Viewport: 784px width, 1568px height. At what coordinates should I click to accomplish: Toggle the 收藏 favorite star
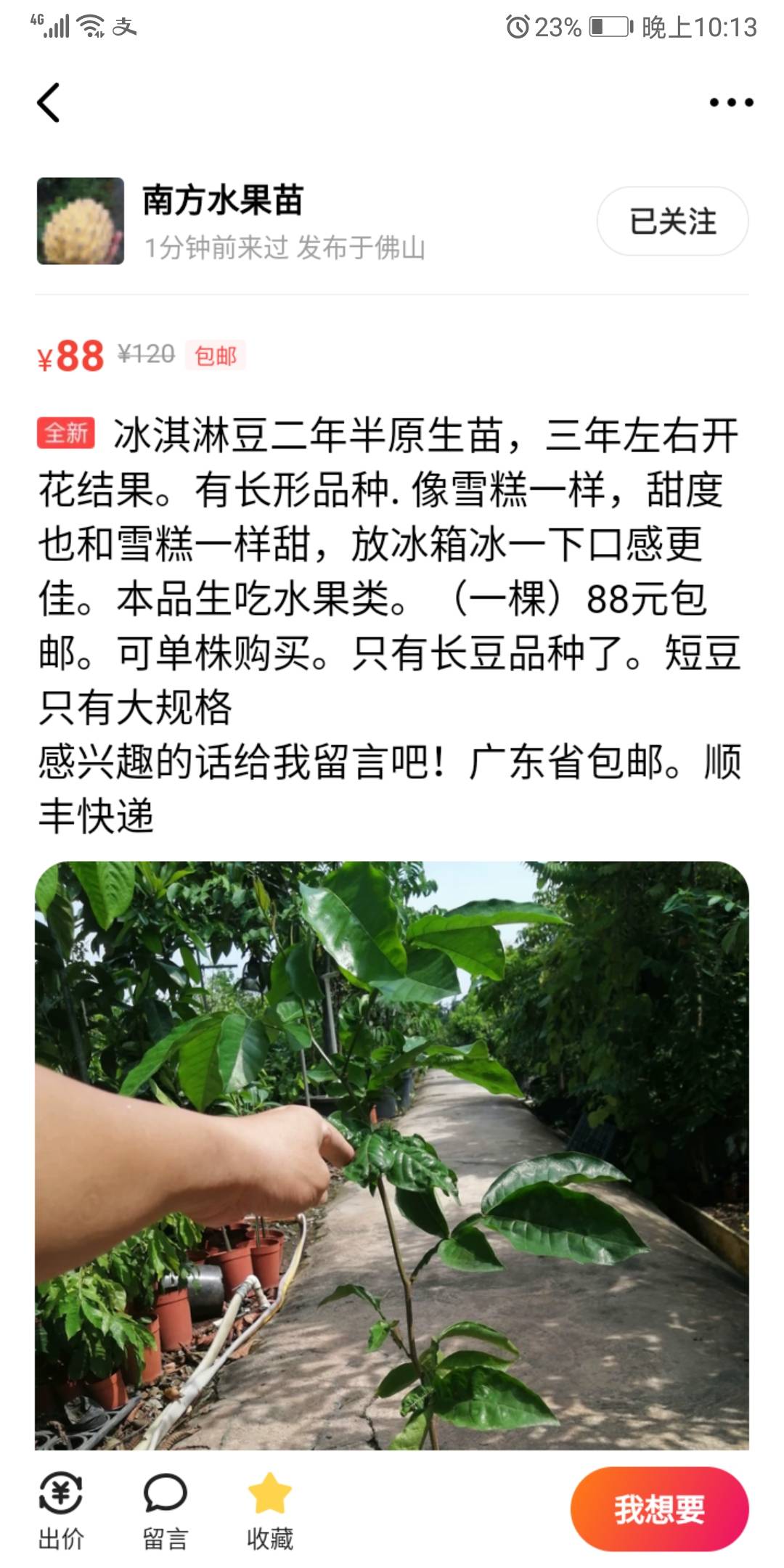270,1512
